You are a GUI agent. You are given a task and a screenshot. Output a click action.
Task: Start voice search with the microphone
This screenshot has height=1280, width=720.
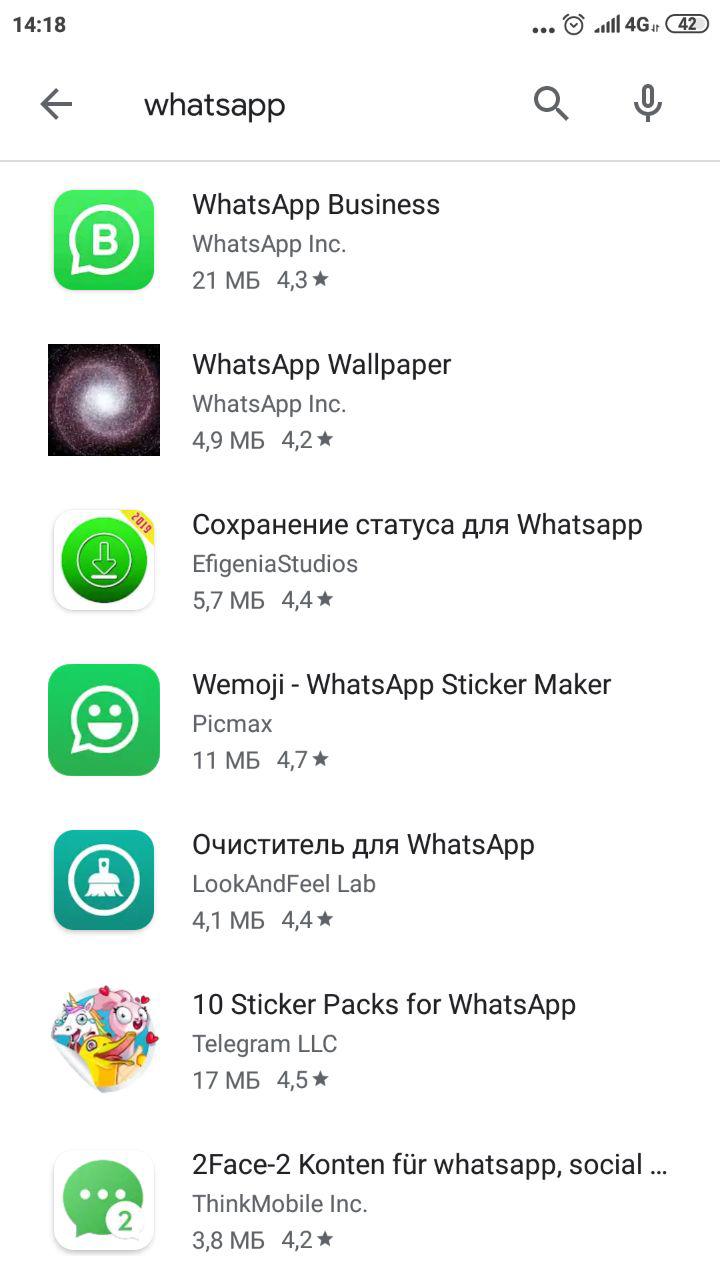click(x=648, y=103)
